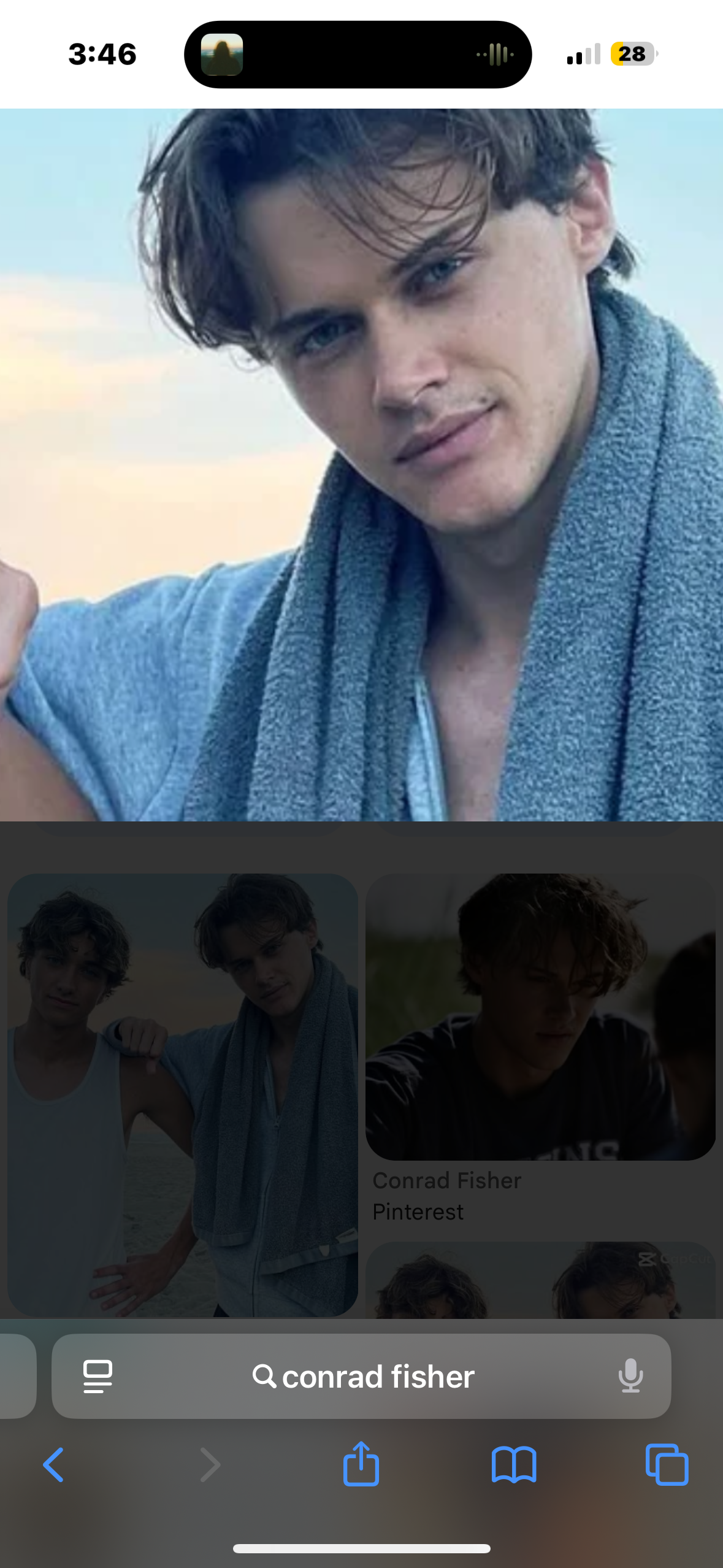The image size is (723, 1568).
Task: Open the page settings reader icon
Action: 98,1376
